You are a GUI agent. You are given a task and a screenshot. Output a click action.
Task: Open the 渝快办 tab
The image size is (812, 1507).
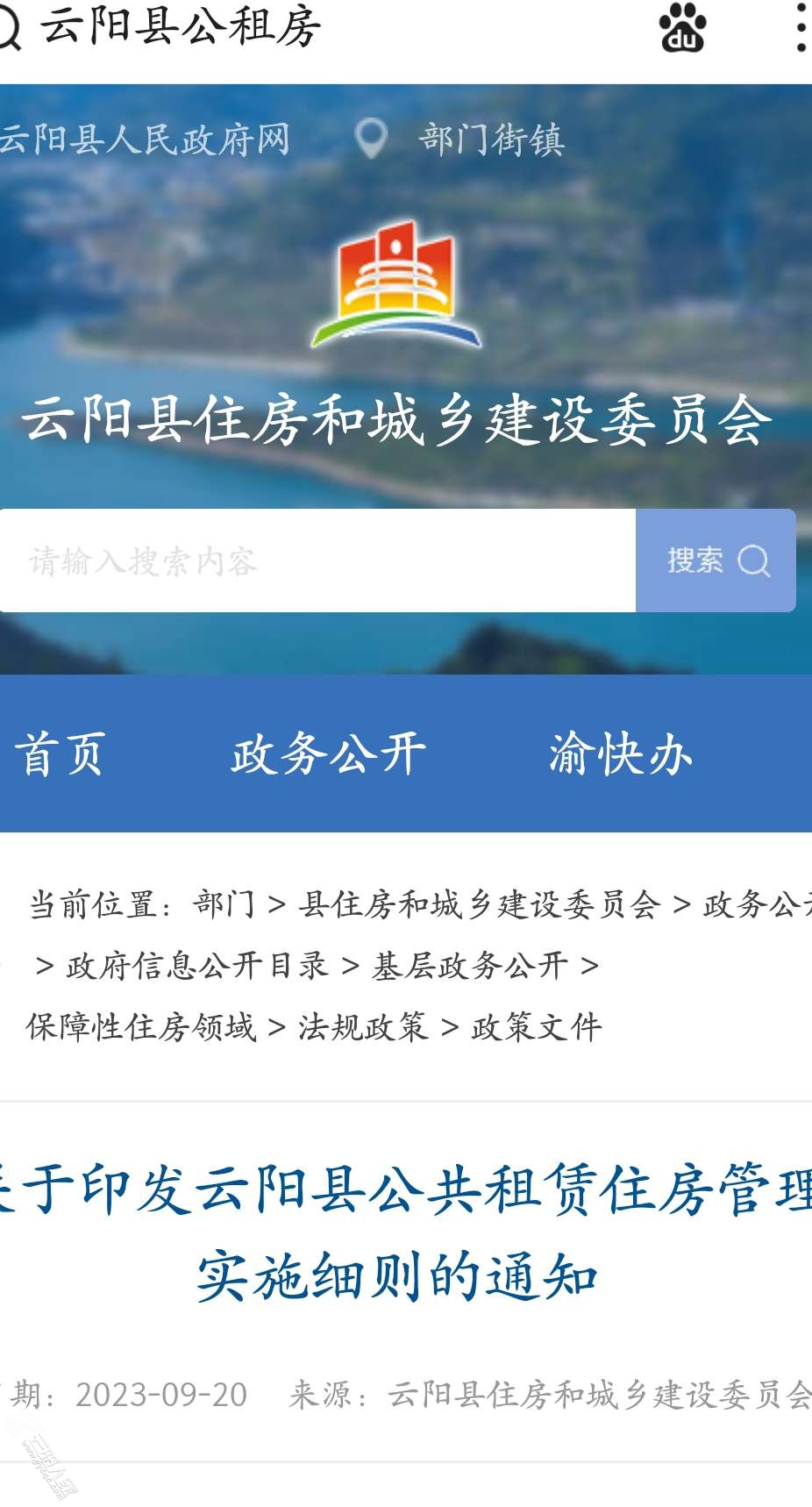pos(620,753)
